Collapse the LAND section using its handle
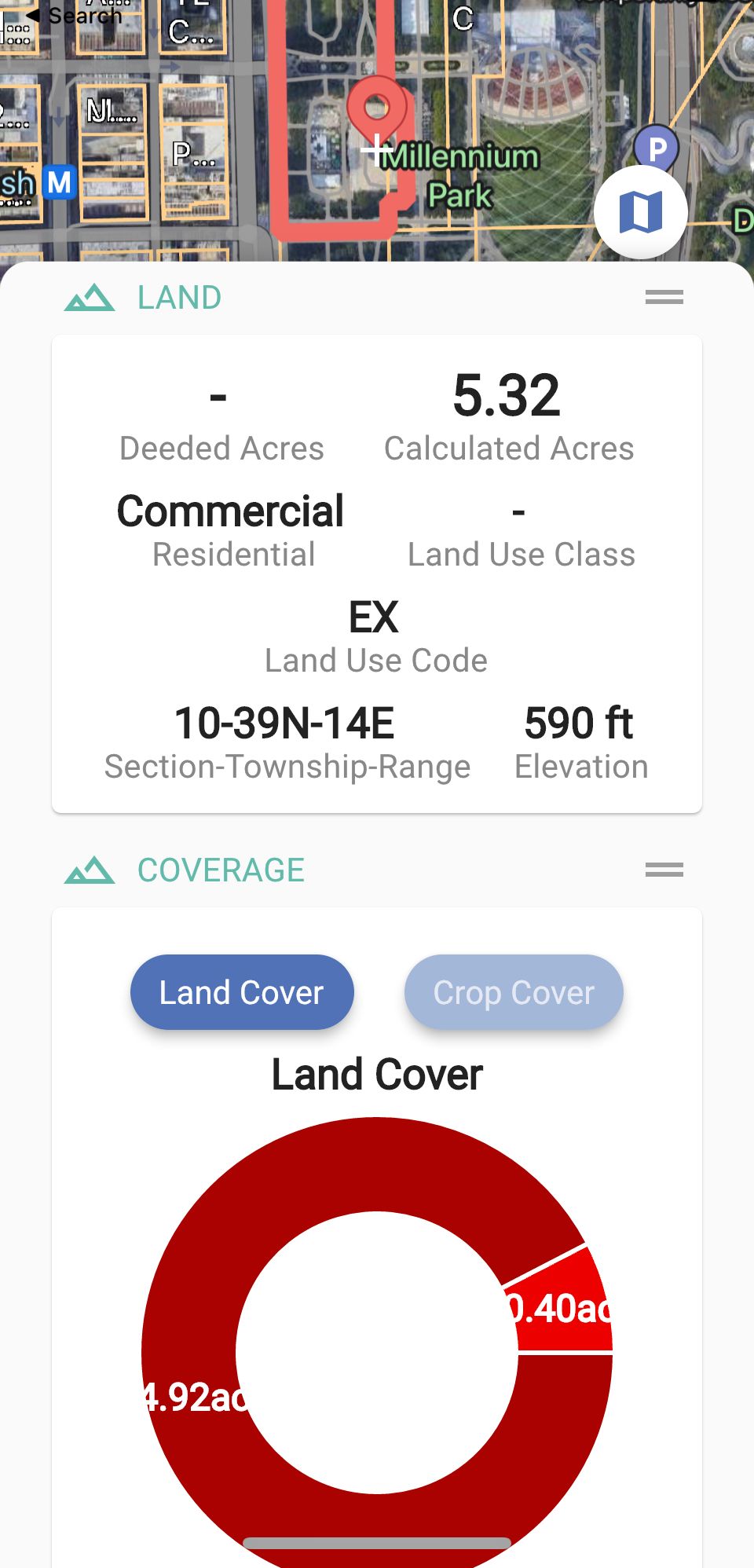Viewport: 754px width, 1568px height. 664,296
